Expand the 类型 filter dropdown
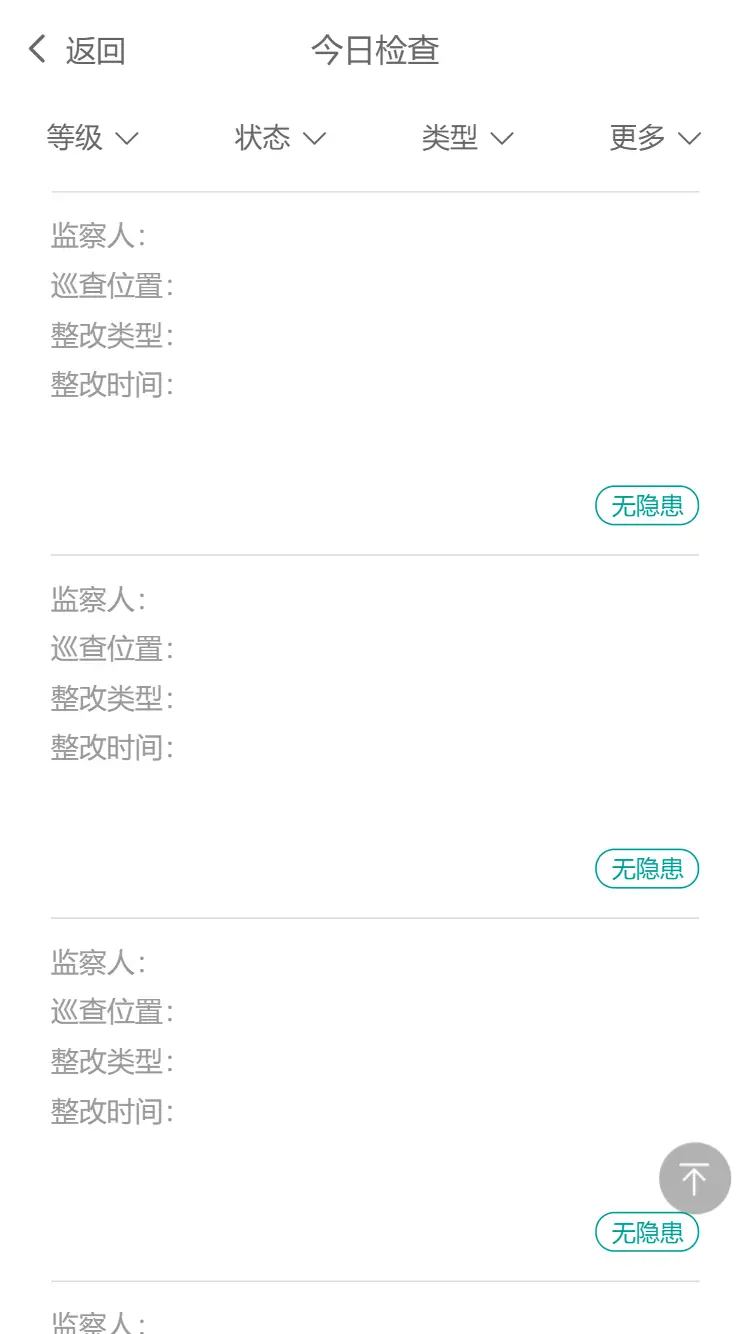Screen dimensions: 750x1334 (468, 138)
